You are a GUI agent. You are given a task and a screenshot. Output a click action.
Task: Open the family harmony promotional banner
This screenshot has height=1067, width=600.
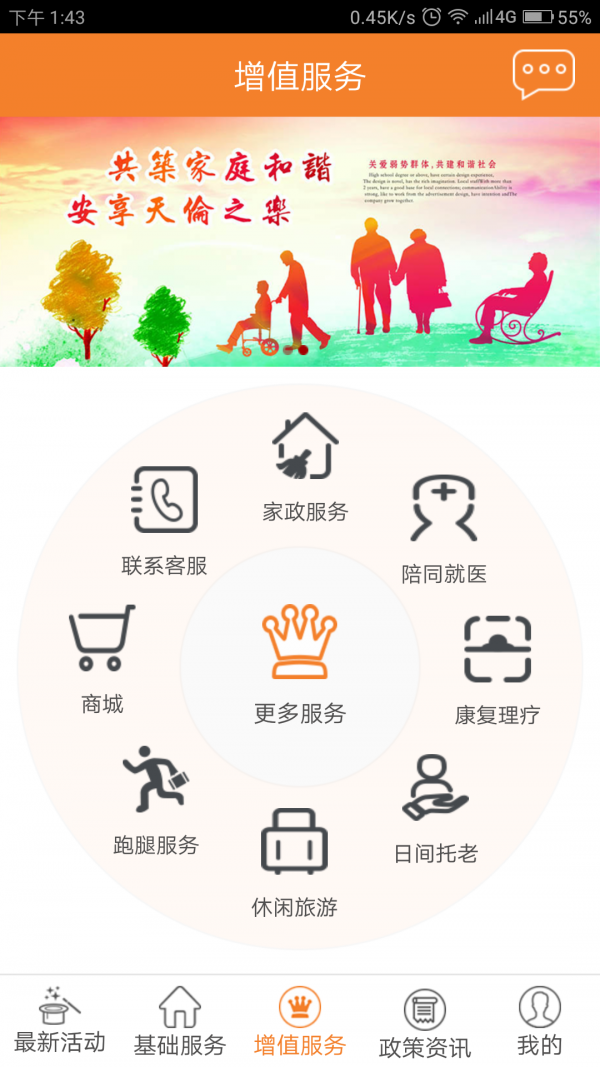300,242
